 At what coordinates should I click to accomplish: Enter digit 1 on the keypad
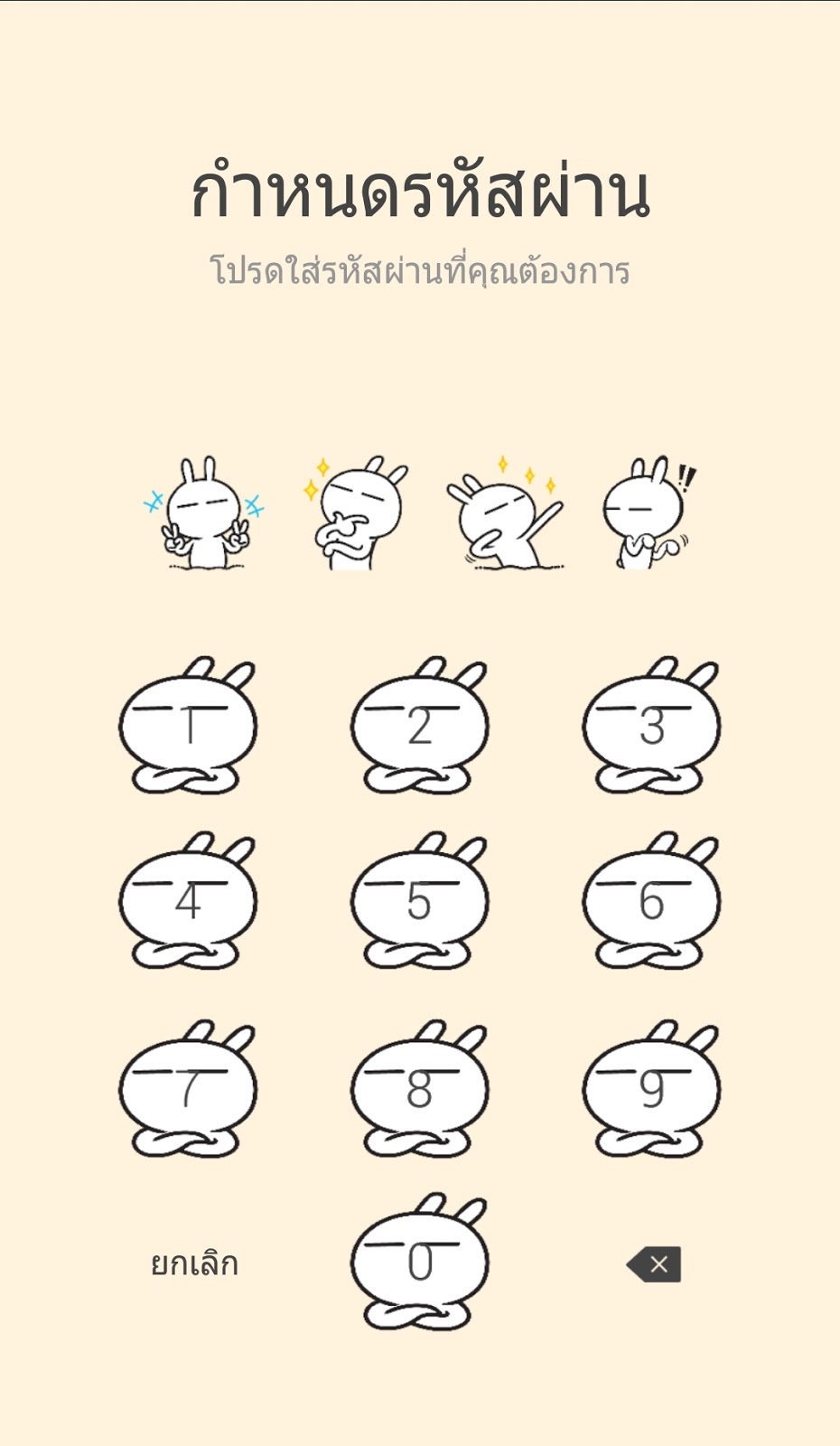(188, 726)
